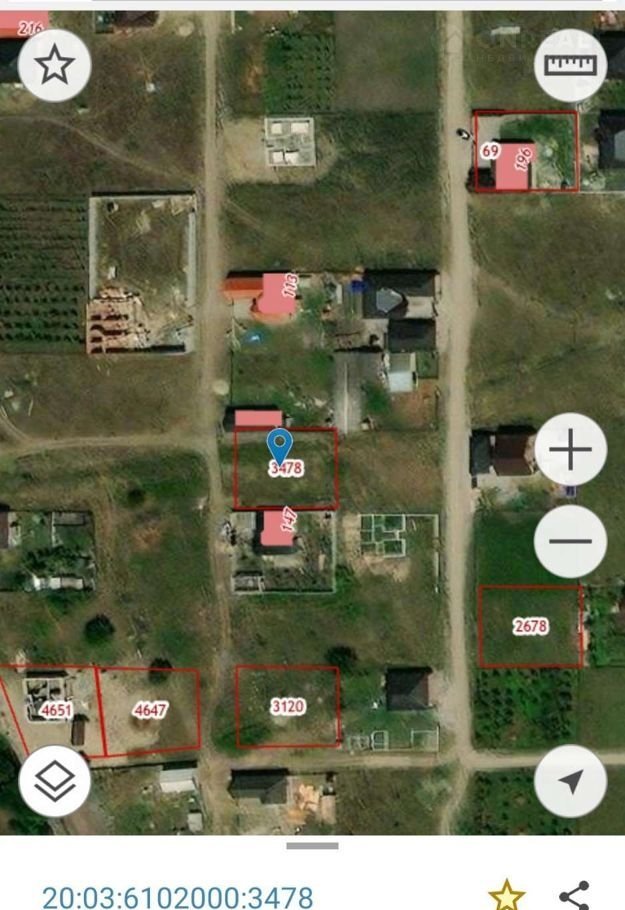Select land plot 4647 on map
This screenshot has width=625, height=910.
point(150,710)
